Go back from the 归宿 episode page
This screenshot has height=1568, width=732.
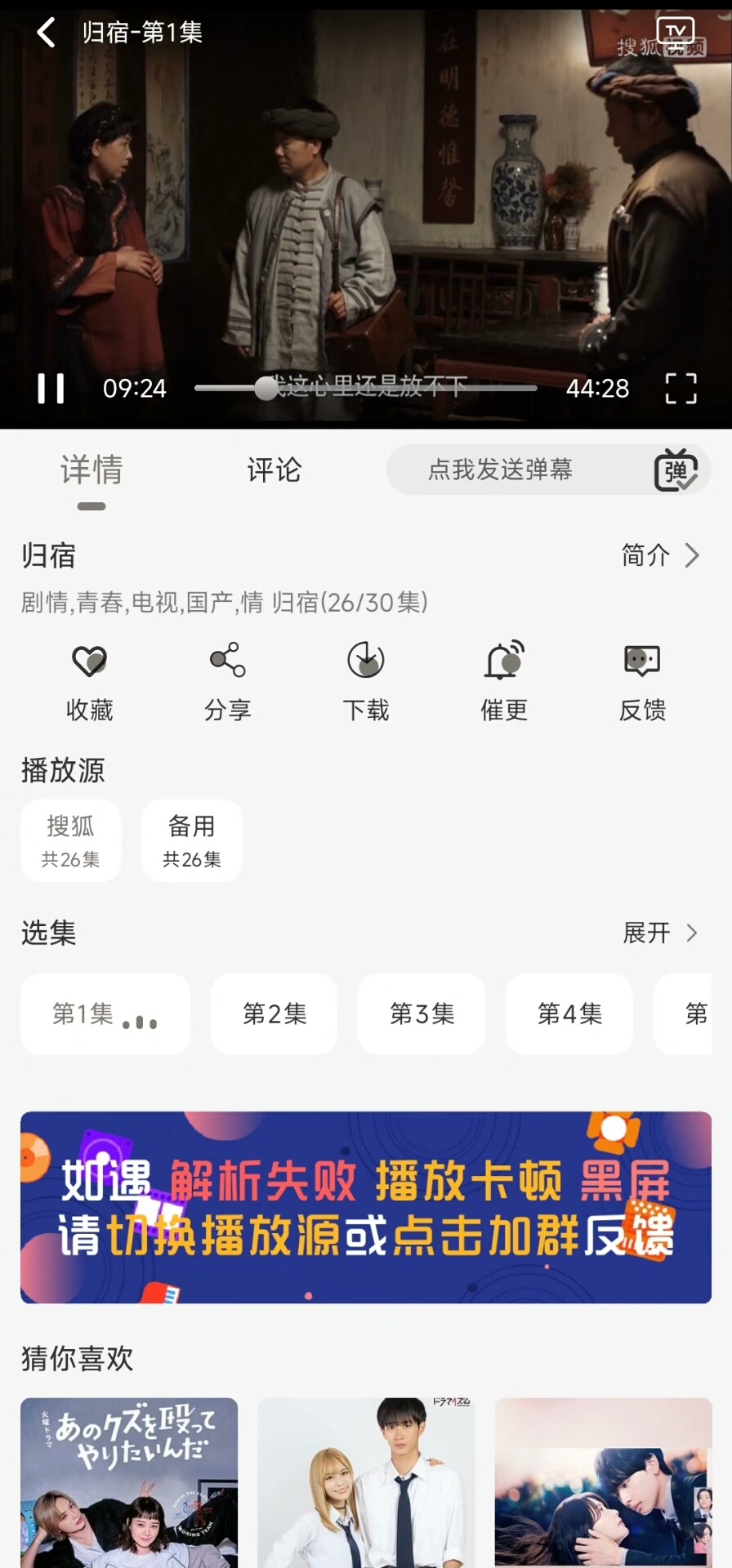click(47, 33)
